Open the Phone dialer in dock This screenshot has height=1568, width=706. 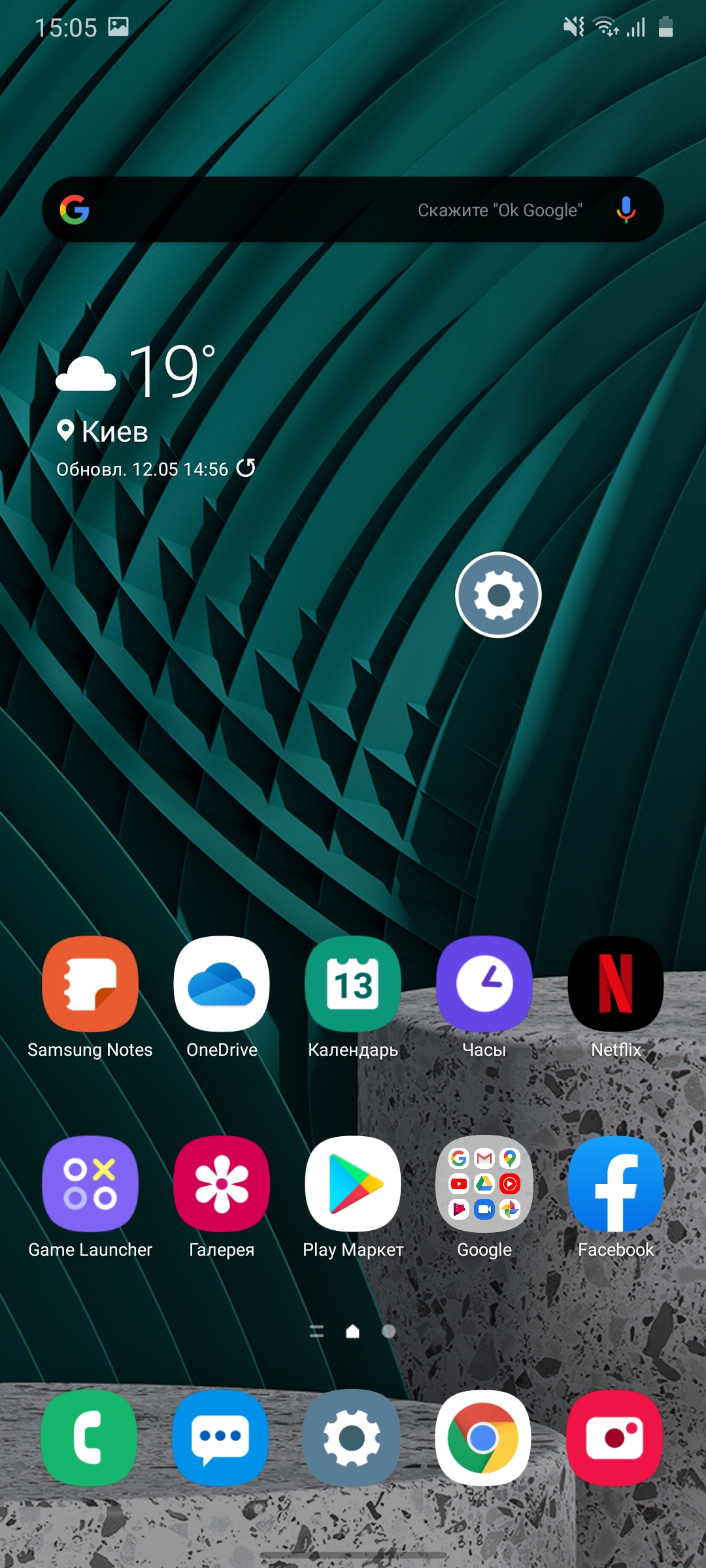coord(90,1438)
